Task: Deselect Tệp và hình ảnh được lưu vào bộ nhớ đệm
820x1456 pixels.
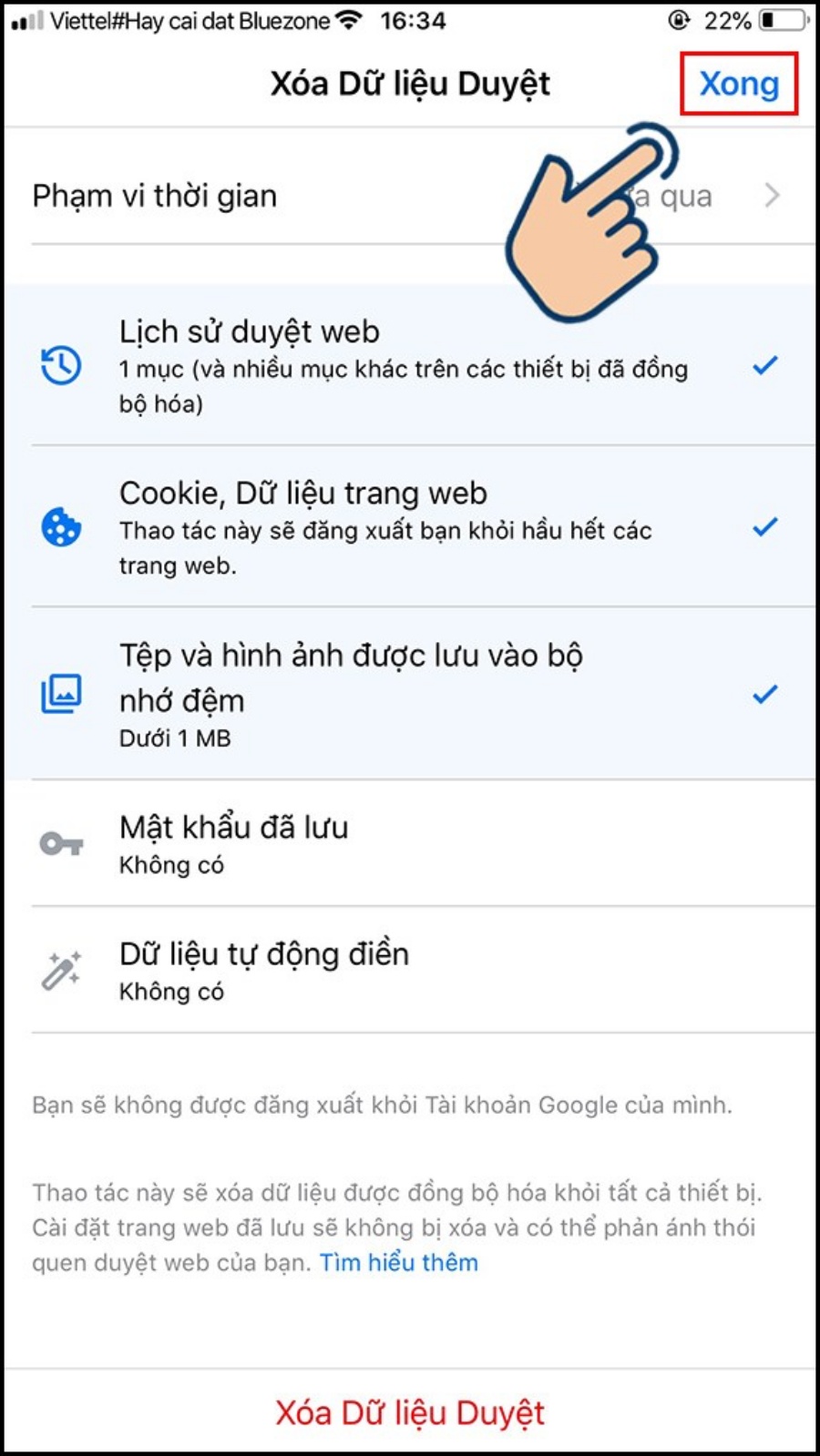Action: tap(410, 694)
